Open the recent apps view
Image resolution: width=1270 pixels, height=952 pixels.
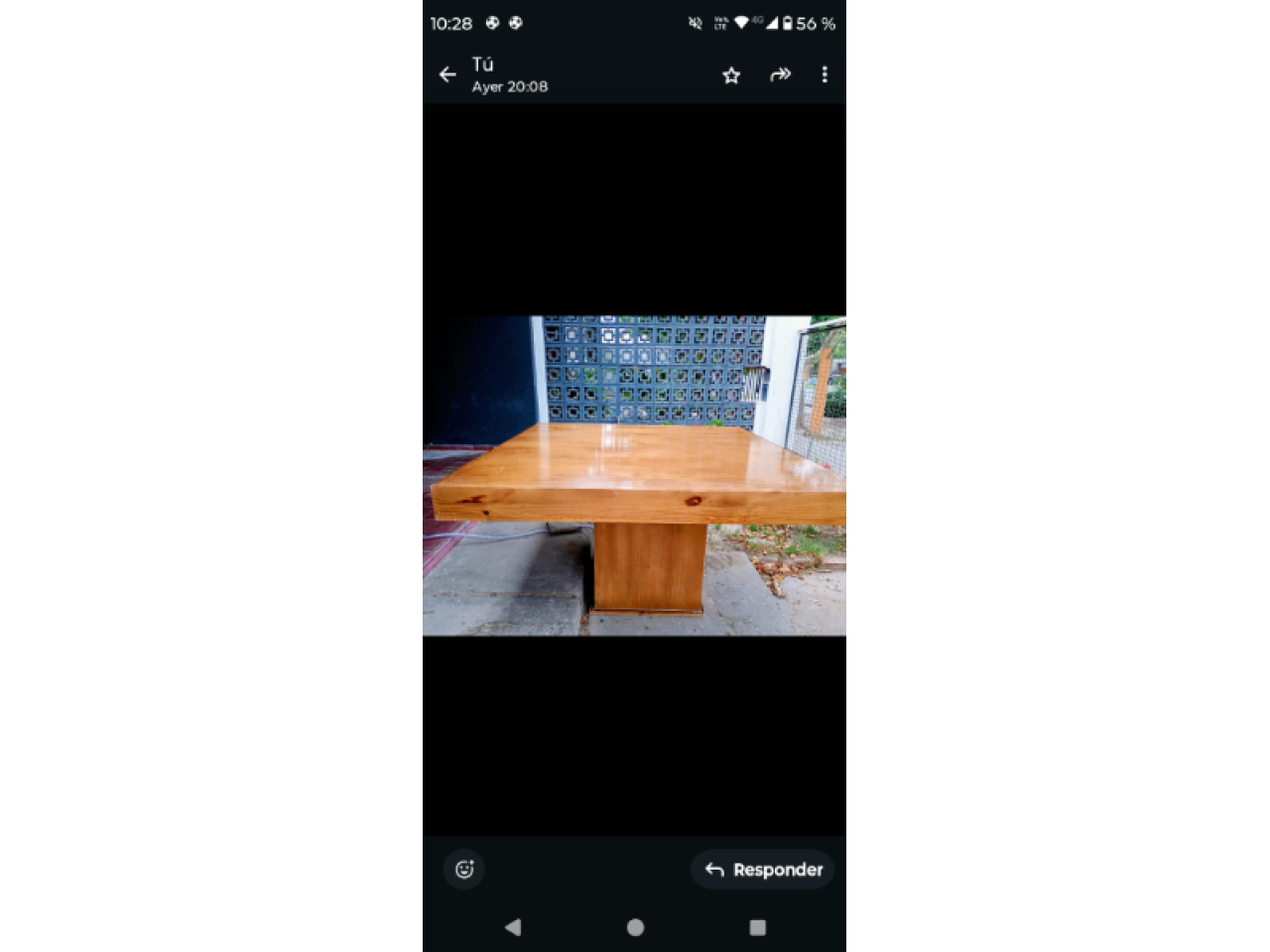757,927
